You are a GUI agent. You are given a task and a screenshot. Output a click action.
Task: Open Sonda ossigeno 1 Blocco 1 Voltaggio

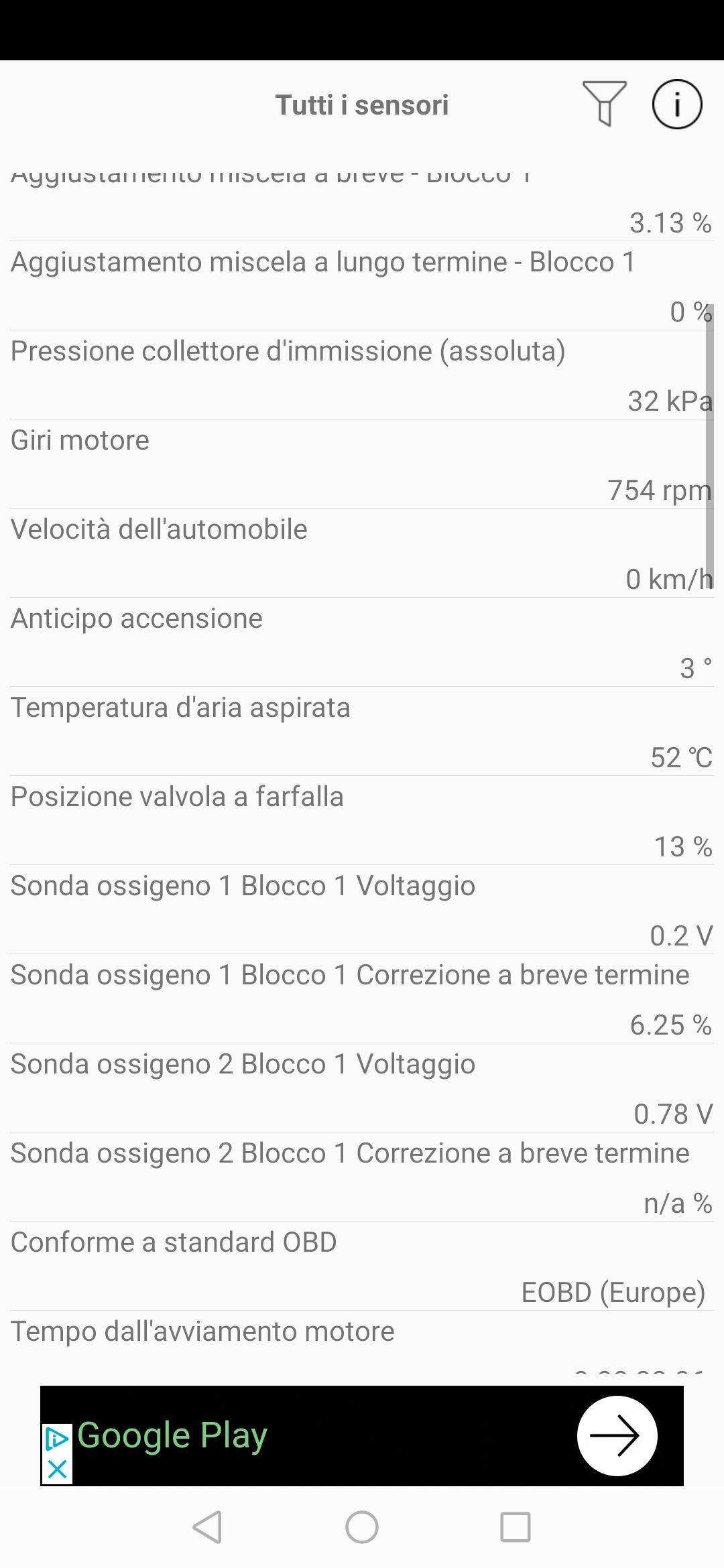(x=362, y=910)
